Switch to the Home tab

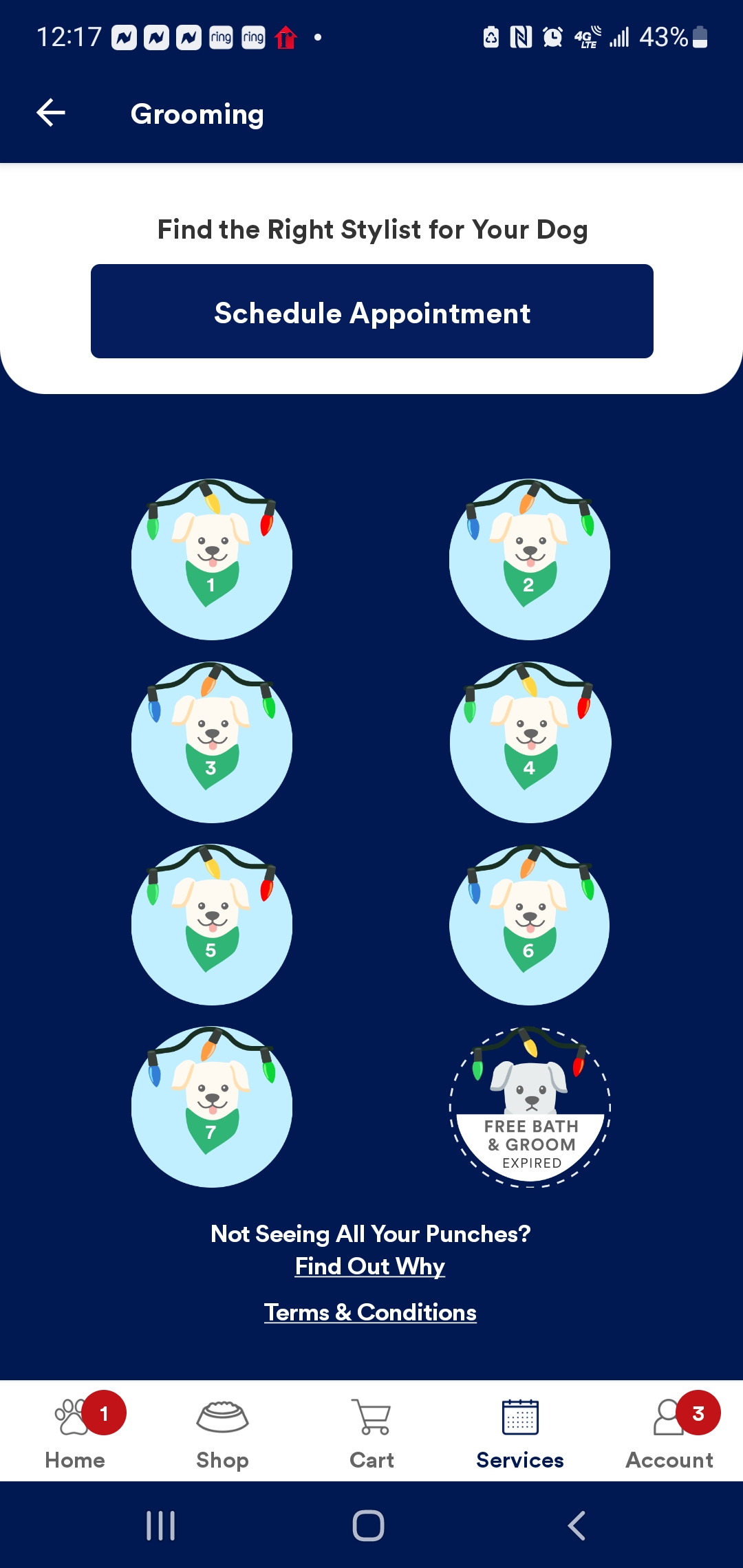click(75, 1430)
